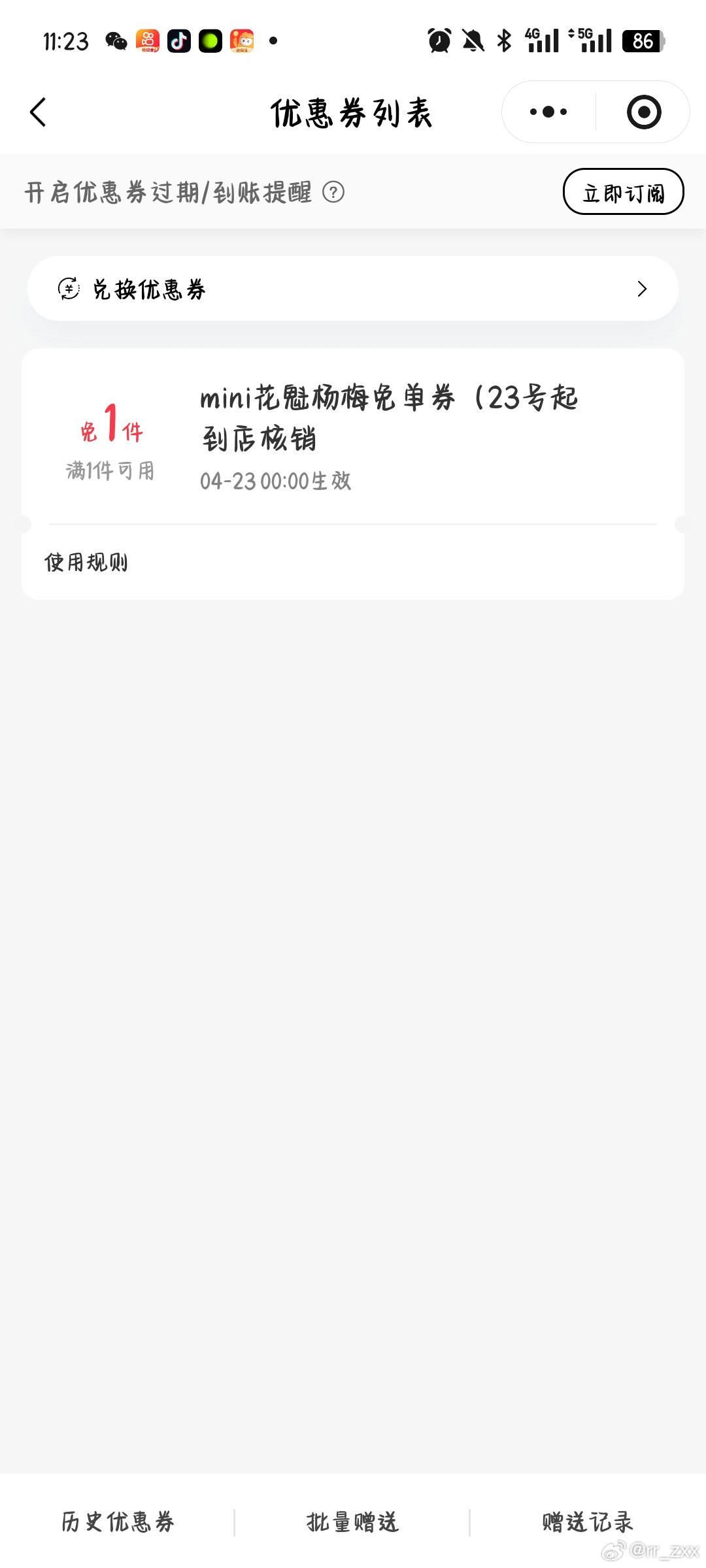Image resolution: width=706 pixels, height=1568 pixels.
Task: Tap the help icon beside 到账提醒
Action: [333, 193]
